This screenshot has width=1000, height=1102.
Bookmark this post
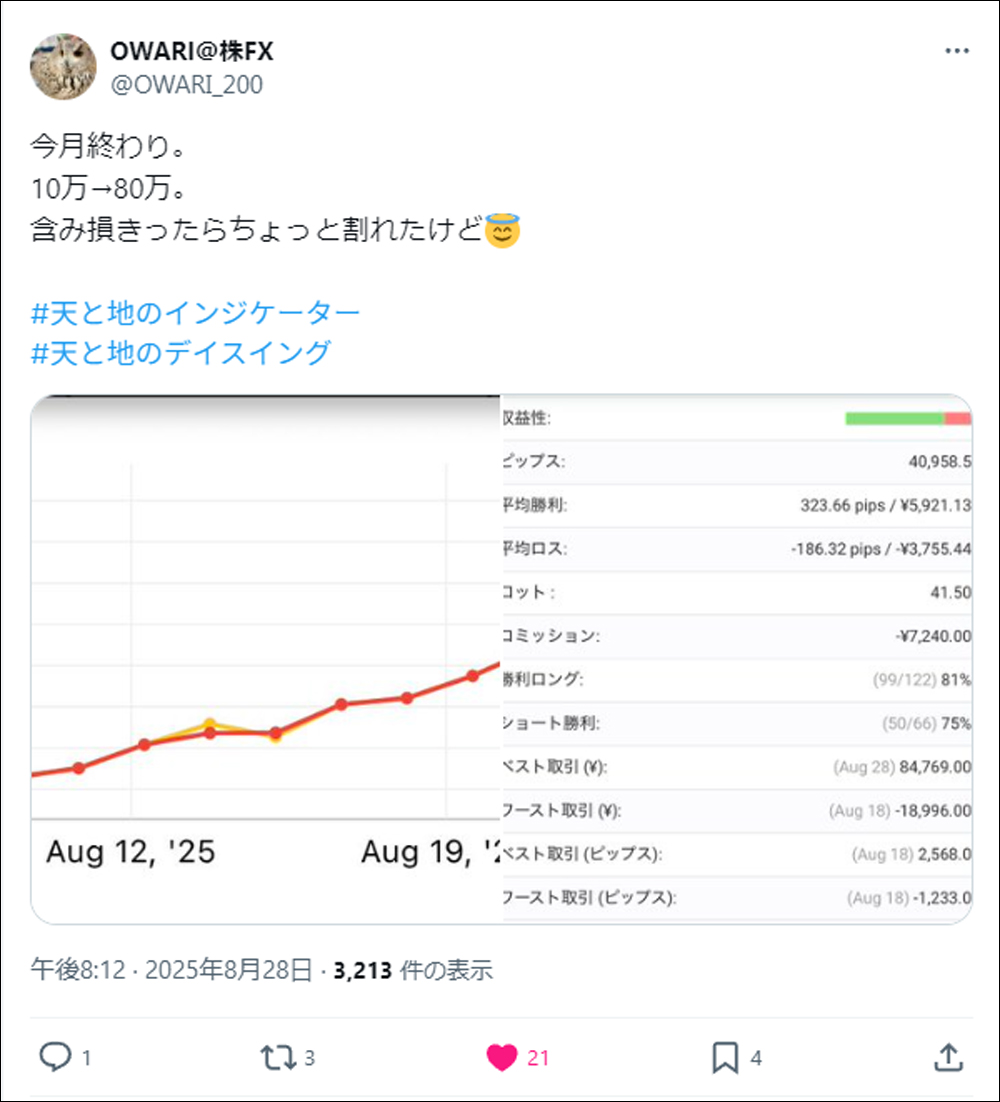point(725,1057)
